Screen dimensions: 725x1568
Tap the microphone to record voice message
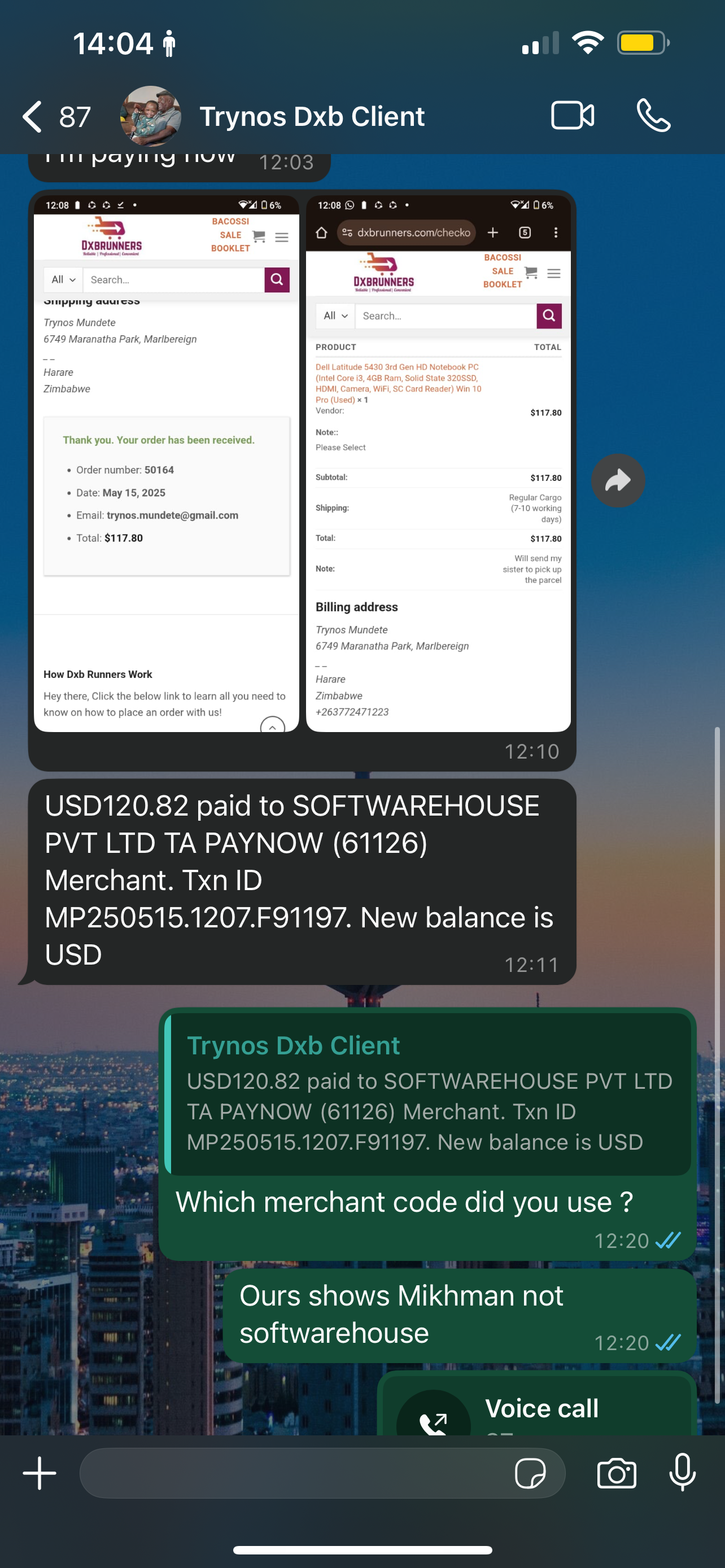pyautogui.click(x=683, y=1472)
